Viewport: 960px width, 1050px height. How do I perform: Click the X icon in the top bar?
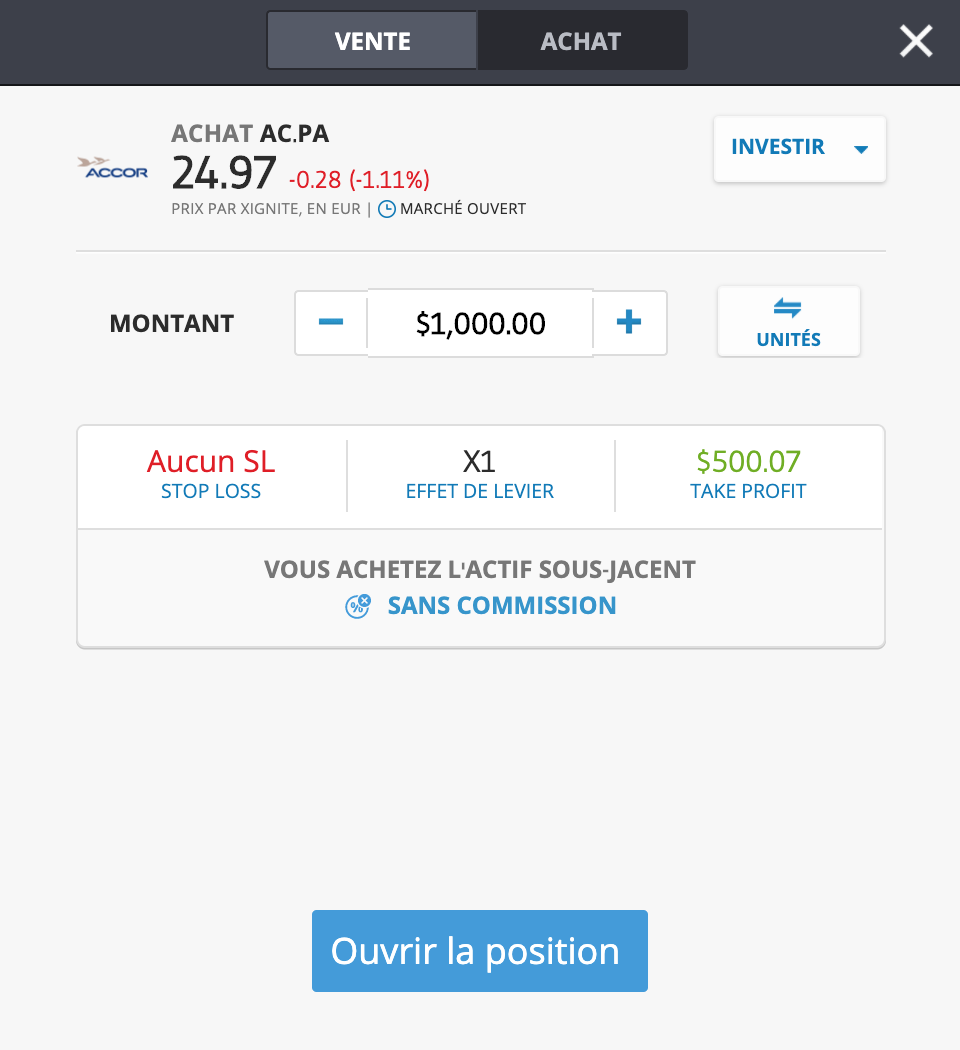(x=915, y=41)
